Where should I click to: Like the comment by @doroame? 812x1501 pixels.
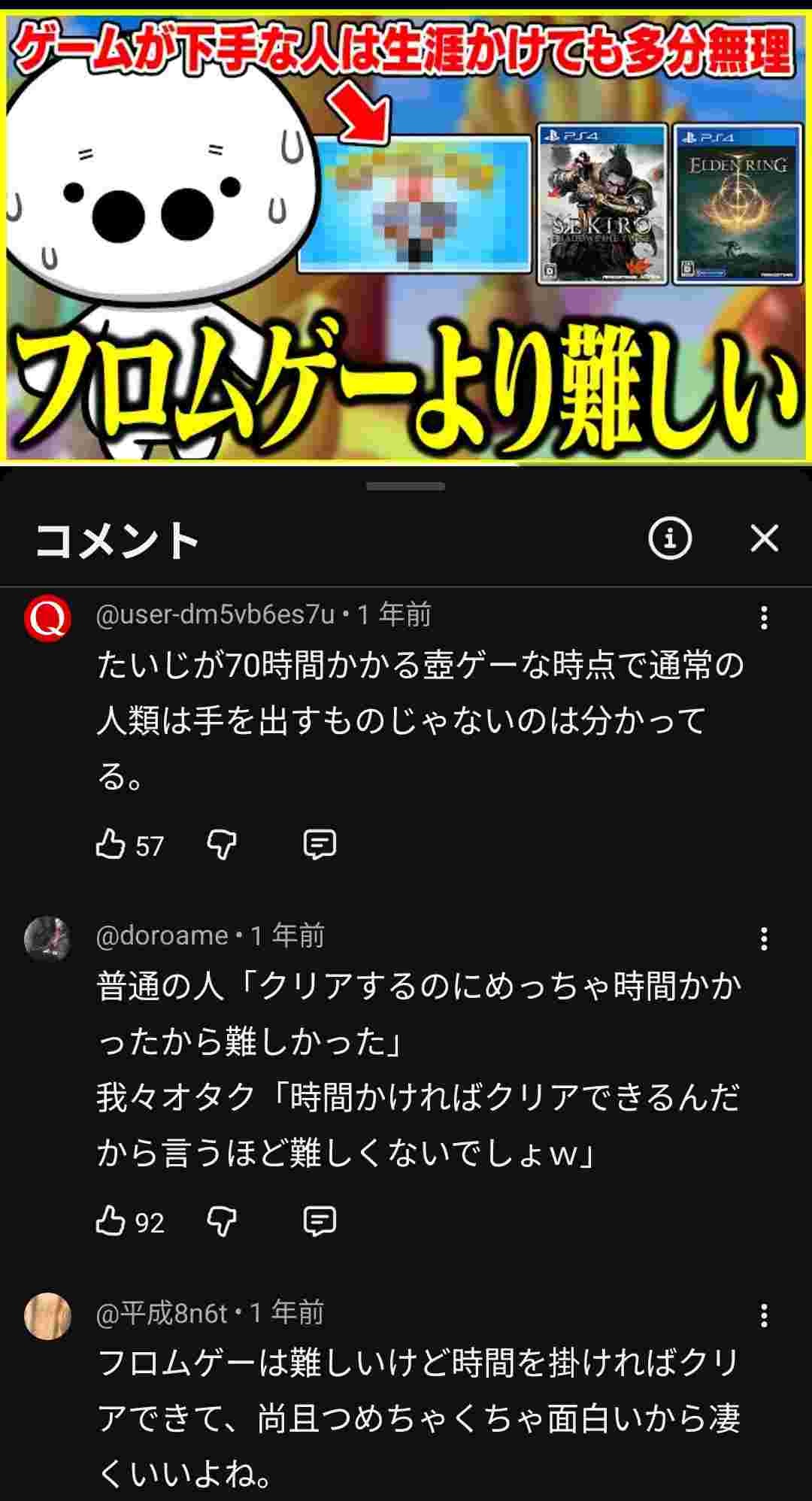[111, 1221]
